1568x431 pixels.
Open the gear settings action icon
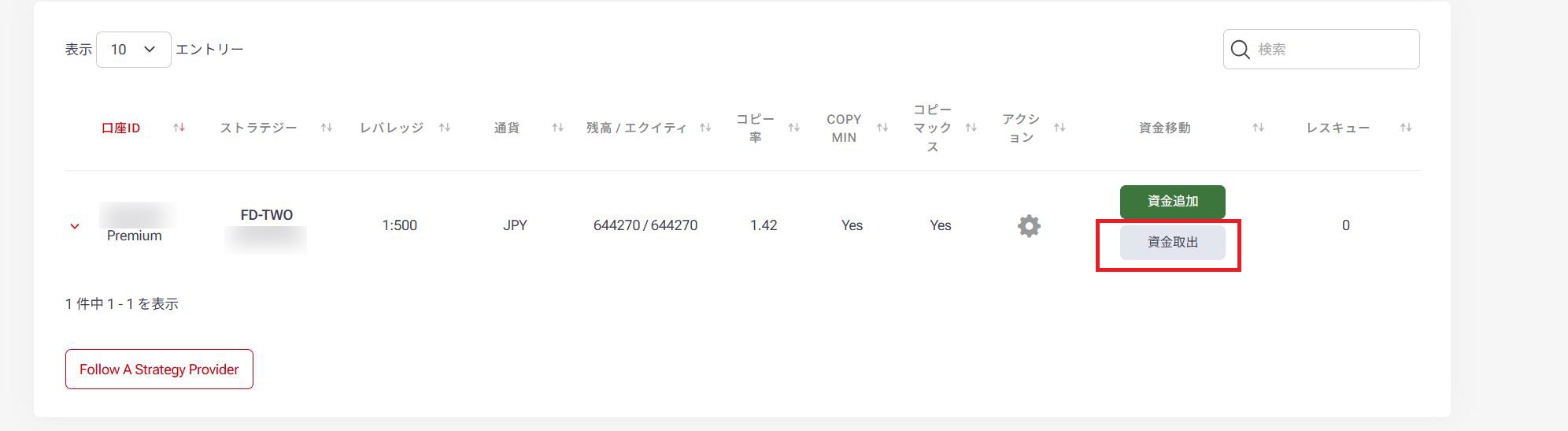1029,226
